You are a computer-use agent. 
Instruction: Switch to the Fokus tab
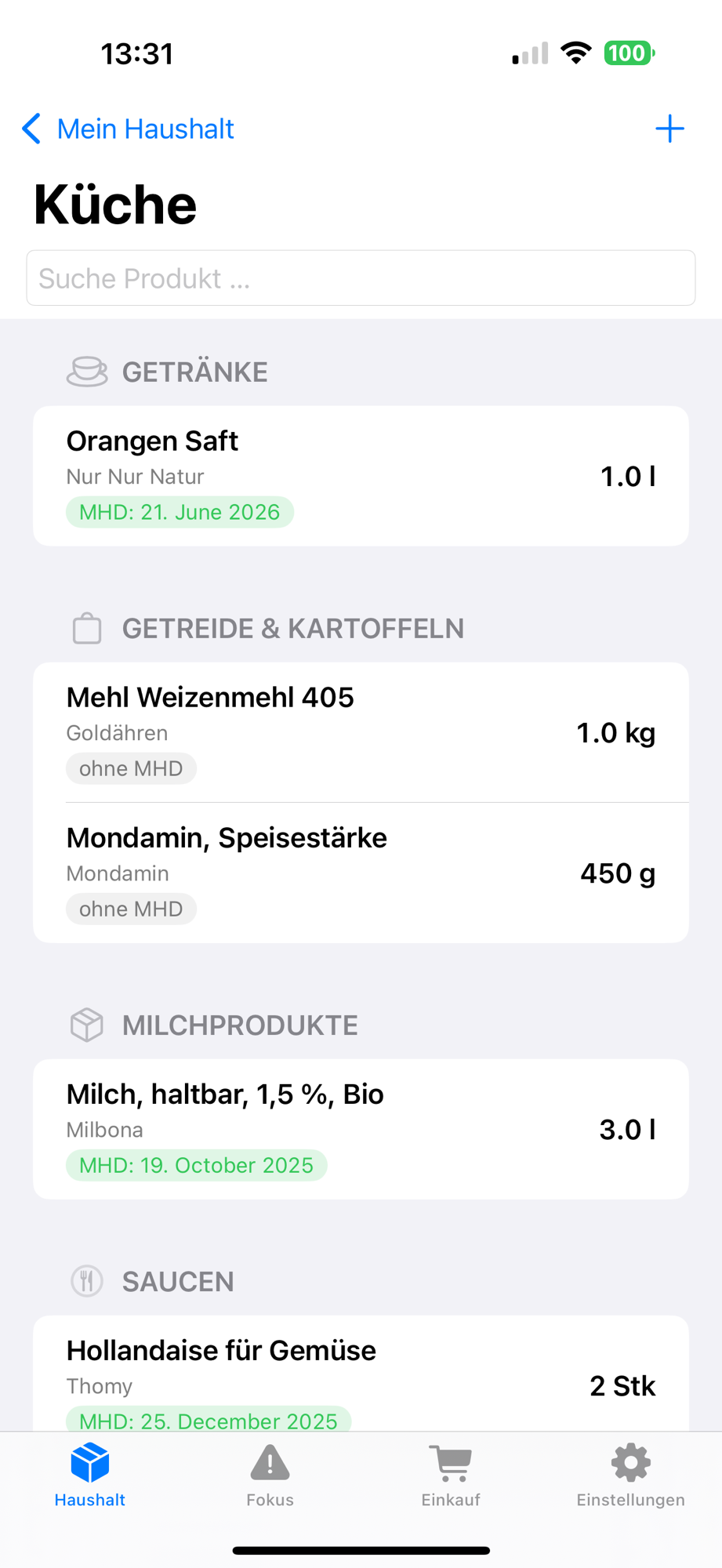pos(270,1476)
